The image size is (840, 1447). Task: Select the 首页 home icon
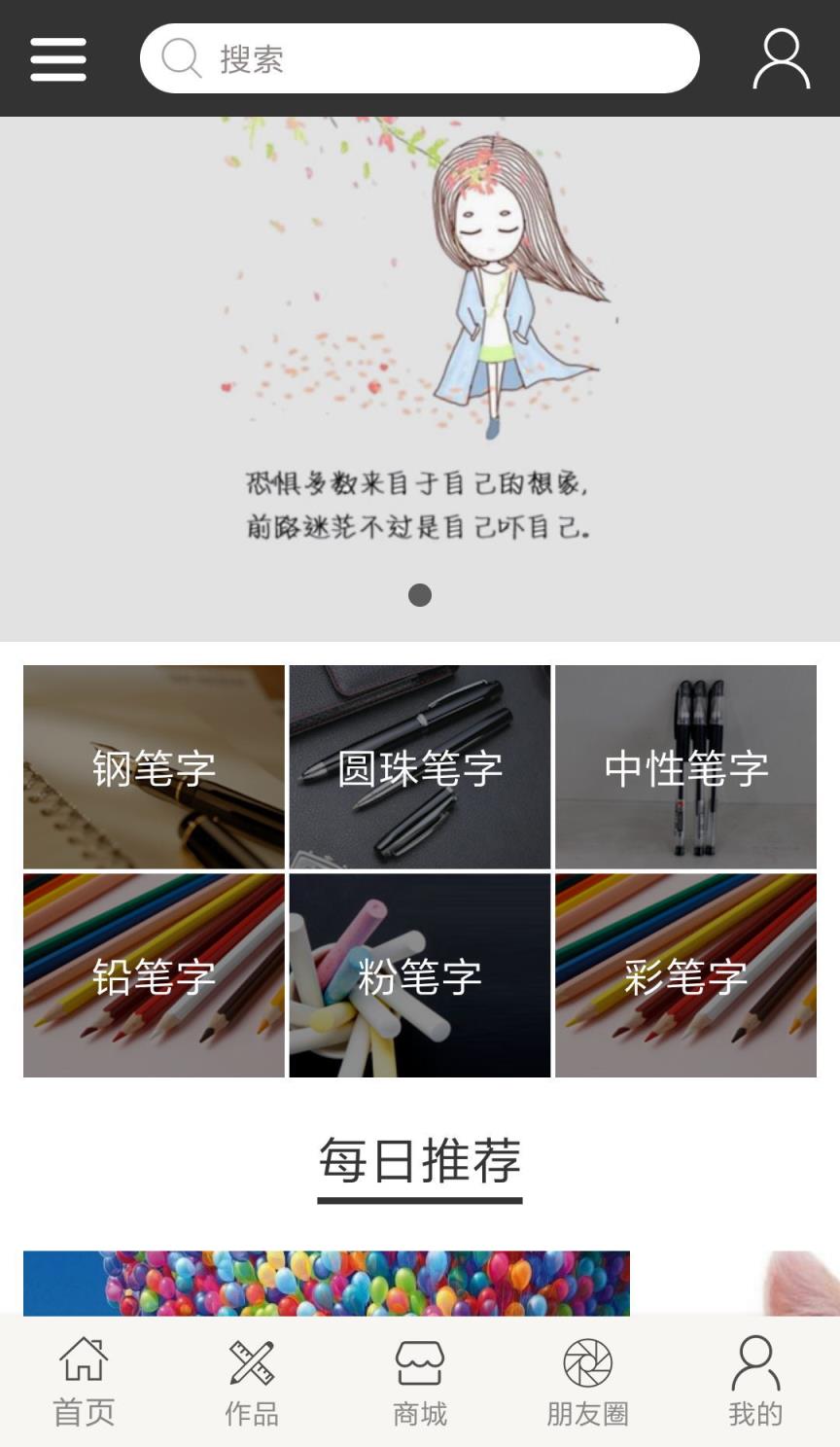(84, 1359)
